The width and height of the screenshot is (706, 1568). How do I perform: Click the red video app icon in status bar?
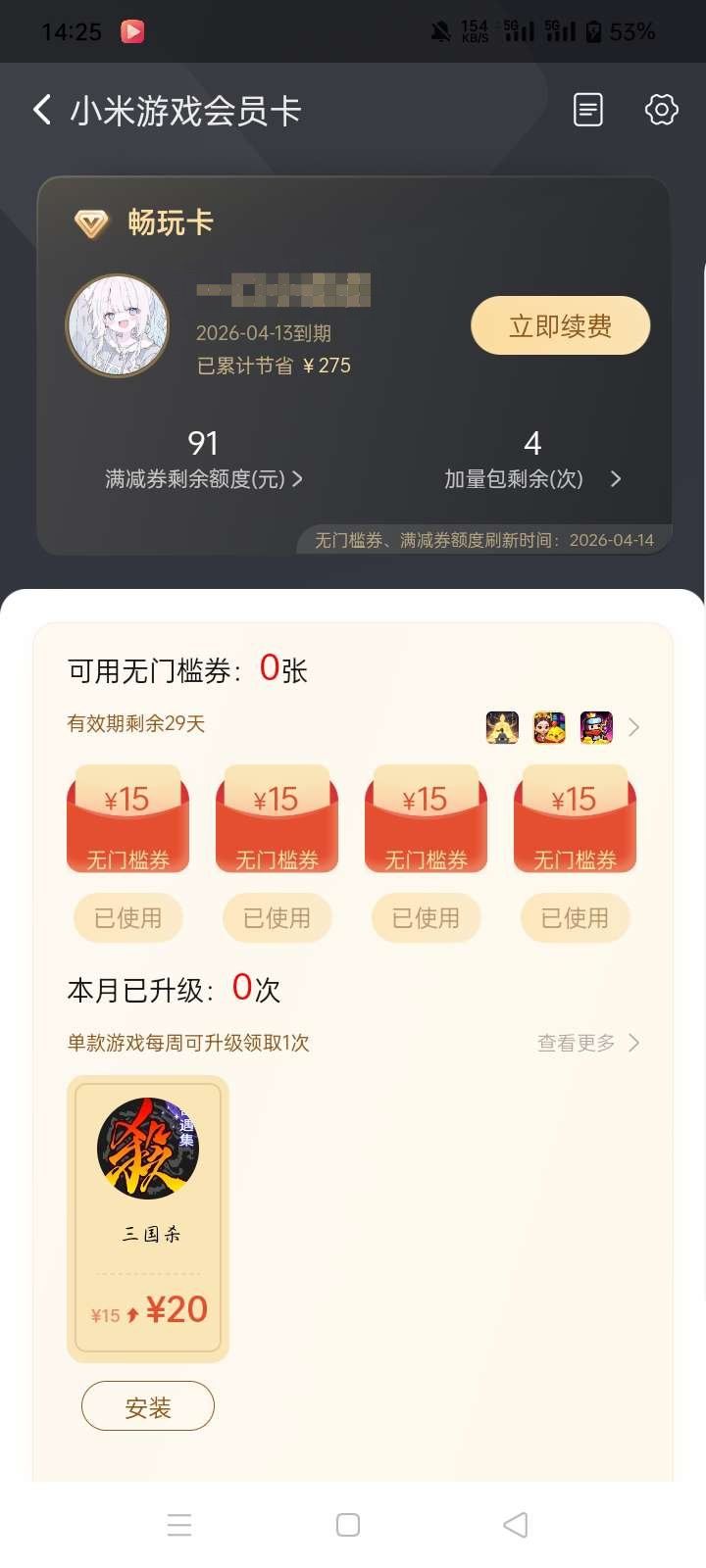point(131,30)
